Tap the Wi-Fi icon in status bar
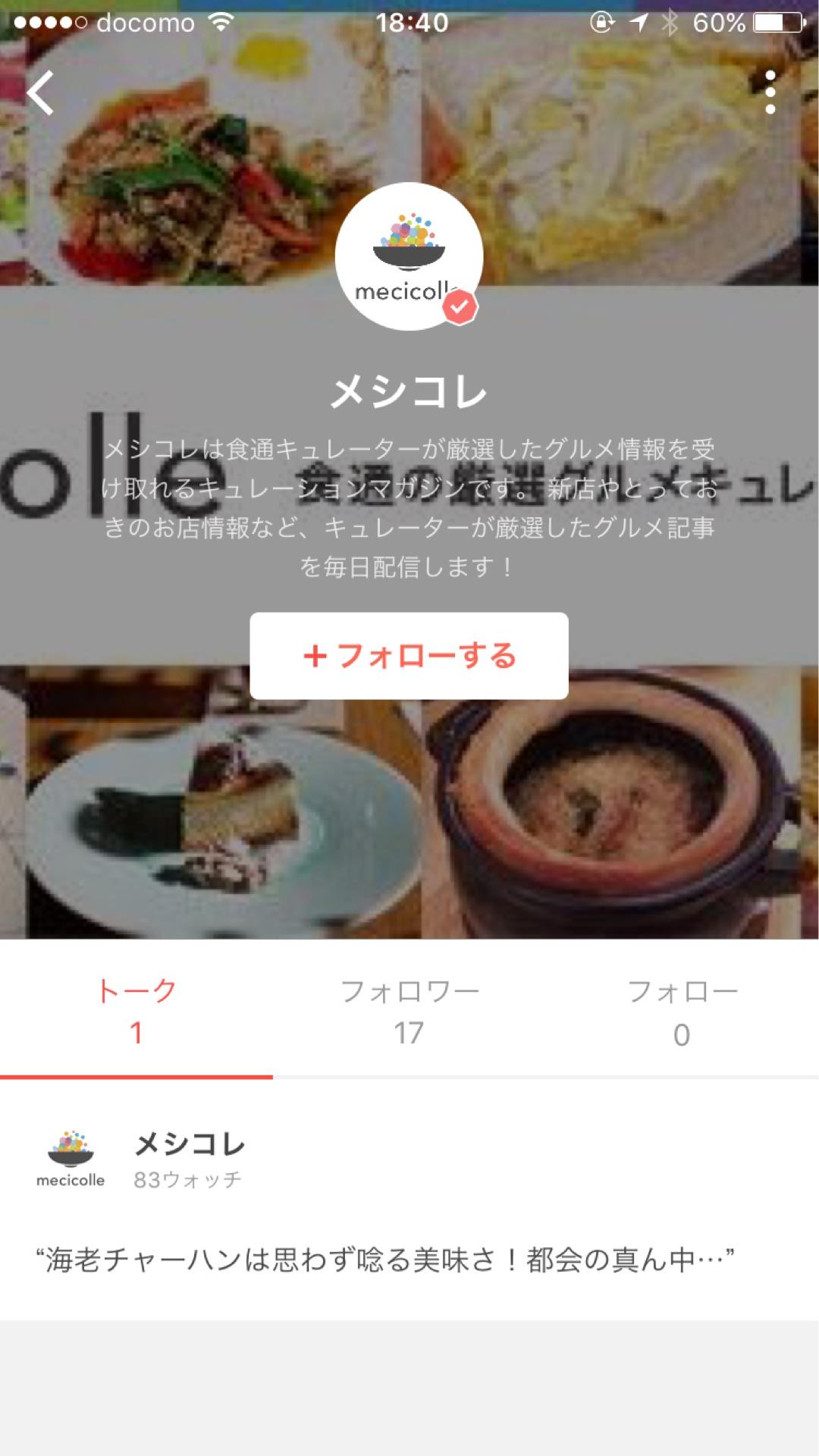The height and width of the screenshot is (1456, 819). coord(221,22)
